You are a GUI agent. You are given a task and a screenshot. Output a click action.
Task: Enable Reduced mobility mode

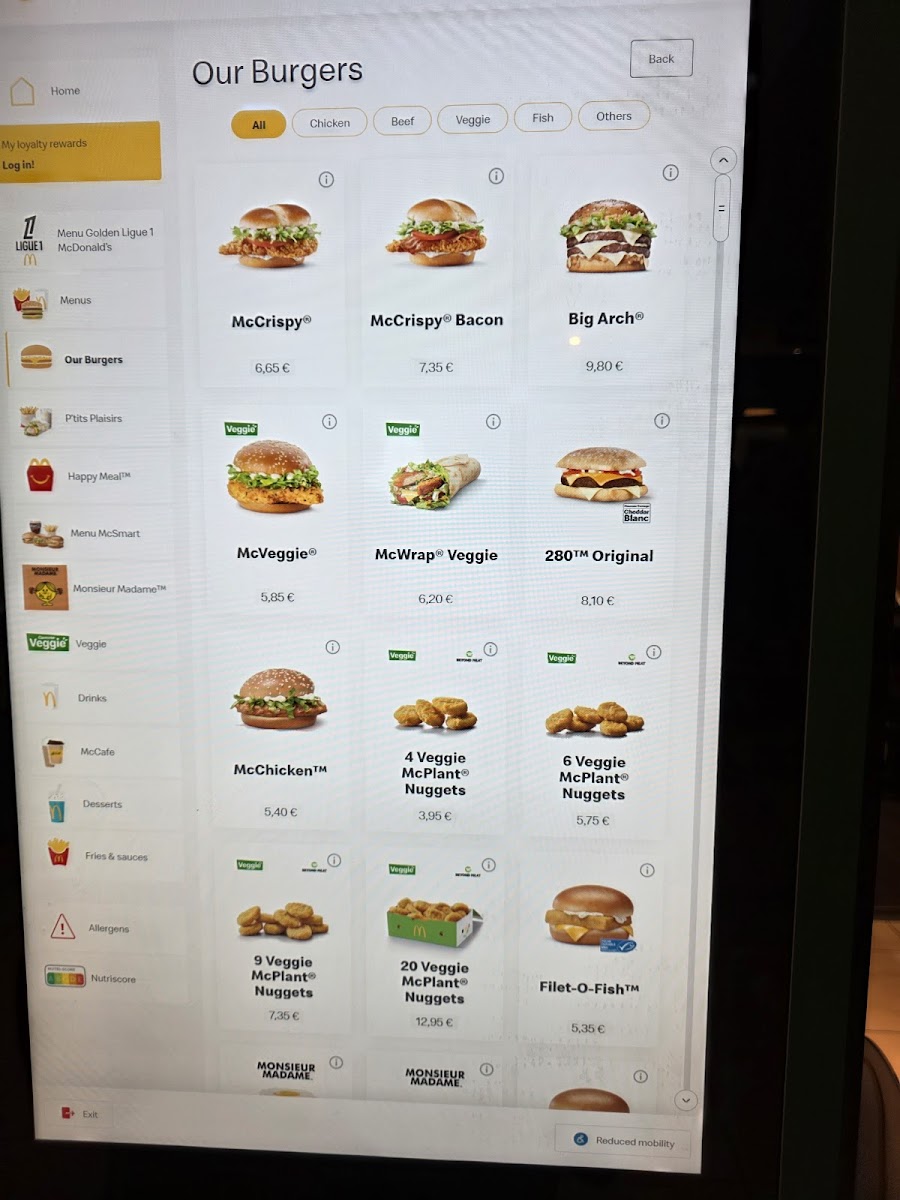[623, 1141]
